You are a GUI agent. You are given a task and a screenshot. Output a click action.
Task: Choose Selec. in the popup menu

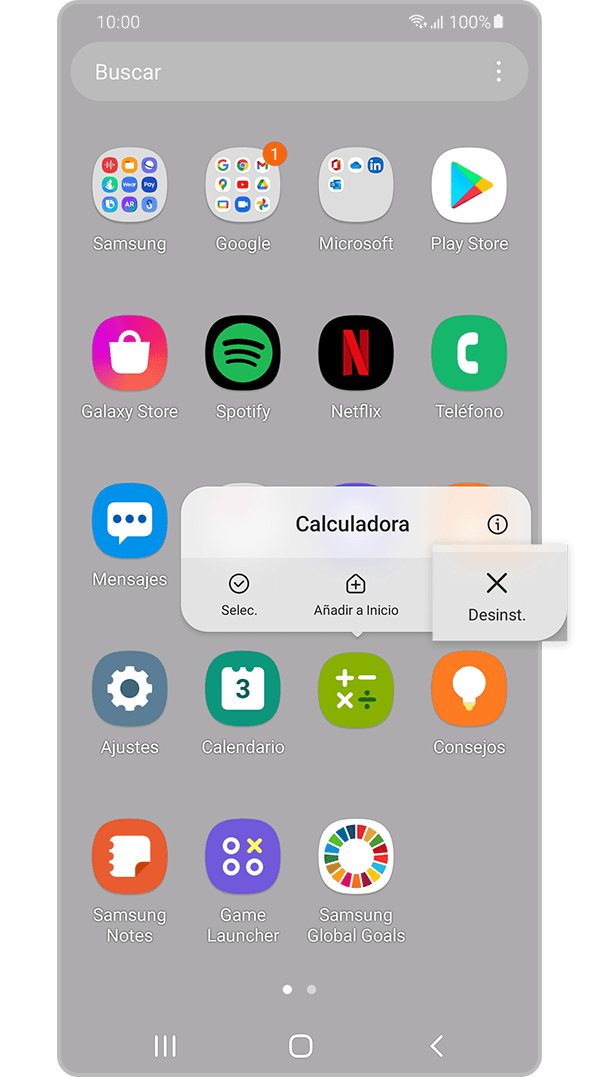coord(239,594)
